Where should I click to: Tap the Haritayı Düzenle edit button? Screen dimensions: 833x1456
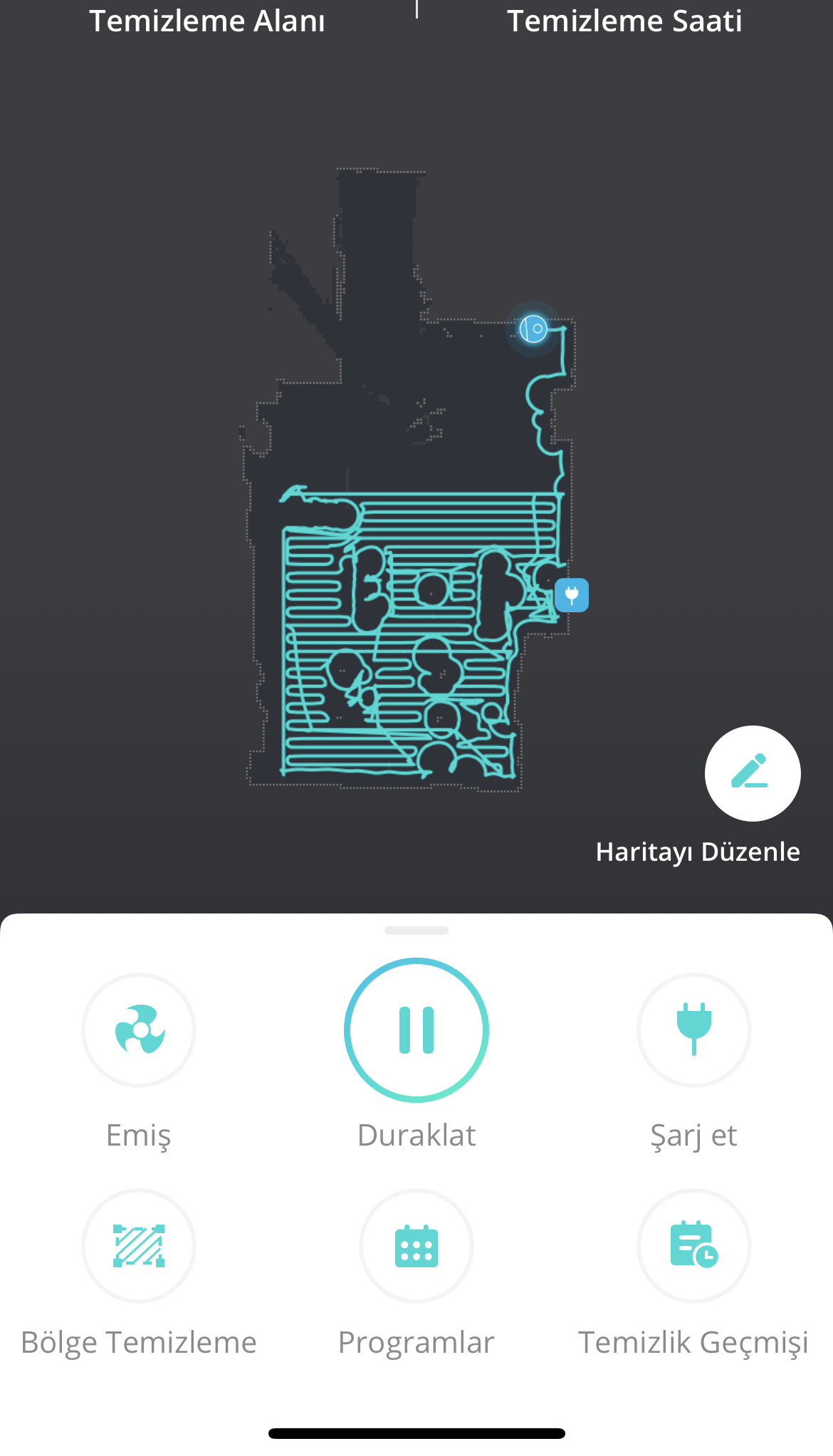point(753,773)
